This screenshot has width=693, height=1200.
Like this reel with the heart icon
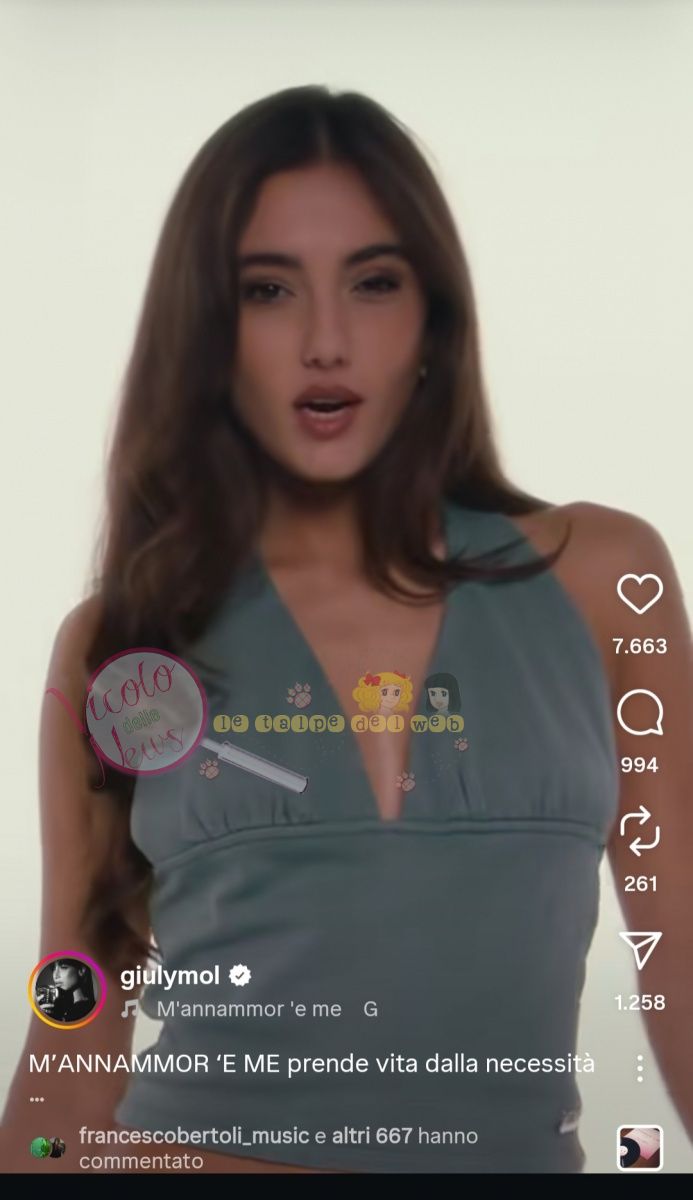[639, 595]
